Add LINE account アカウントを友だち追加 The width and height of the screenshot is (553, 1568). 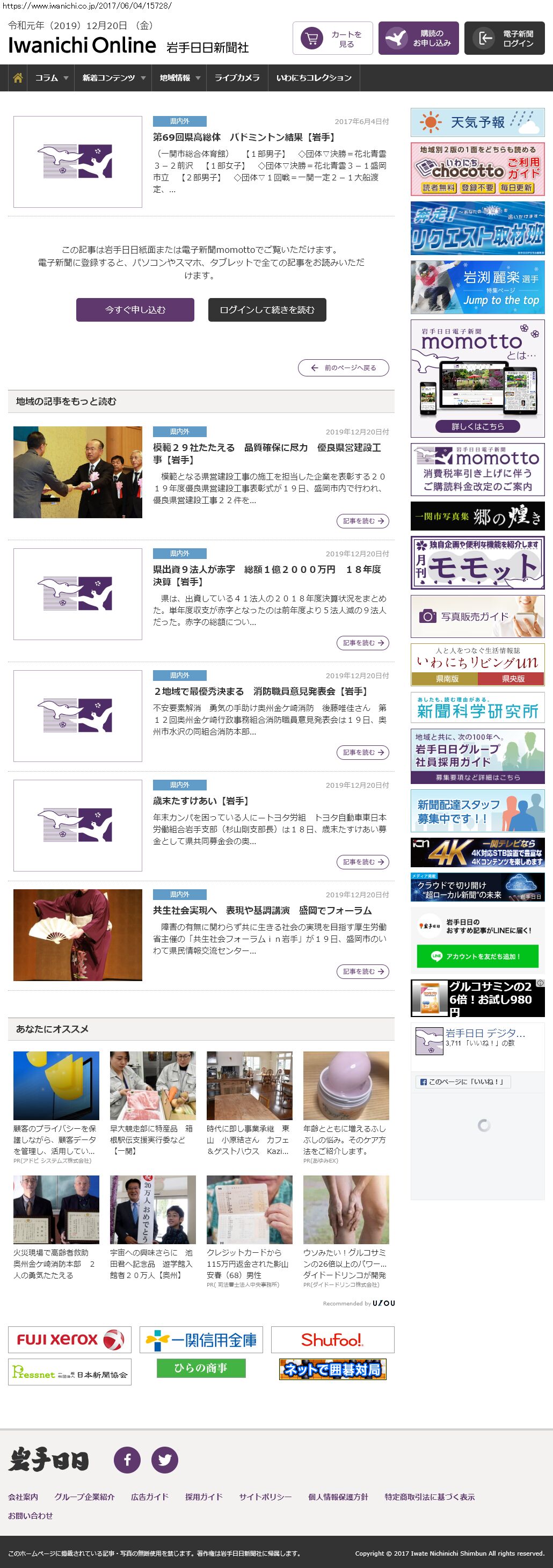pyautogui.click(x=477, y=956)
